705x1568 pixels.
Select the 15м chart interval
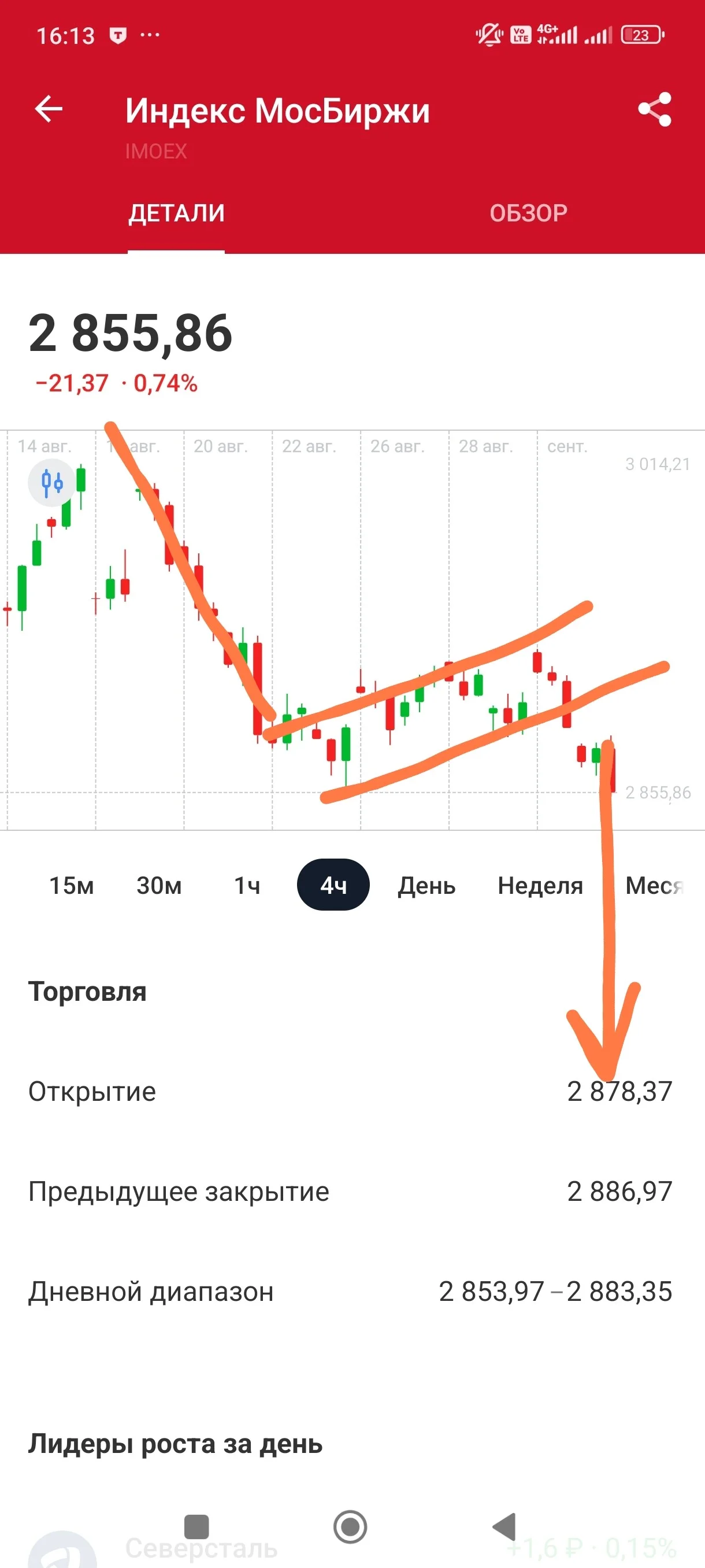click(72, 886)
